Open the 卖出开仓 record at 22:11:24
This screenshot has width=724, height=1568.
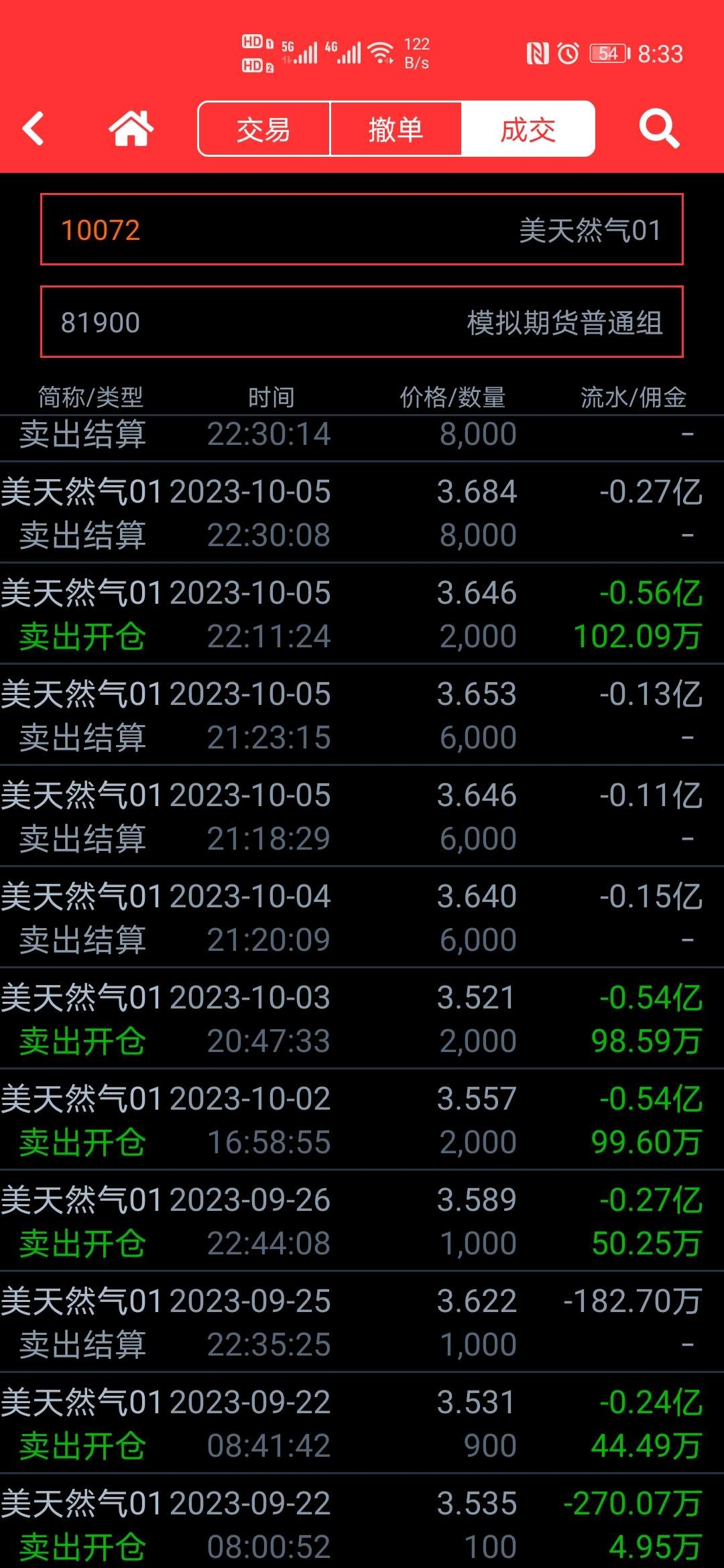click(x=362, y=614)
